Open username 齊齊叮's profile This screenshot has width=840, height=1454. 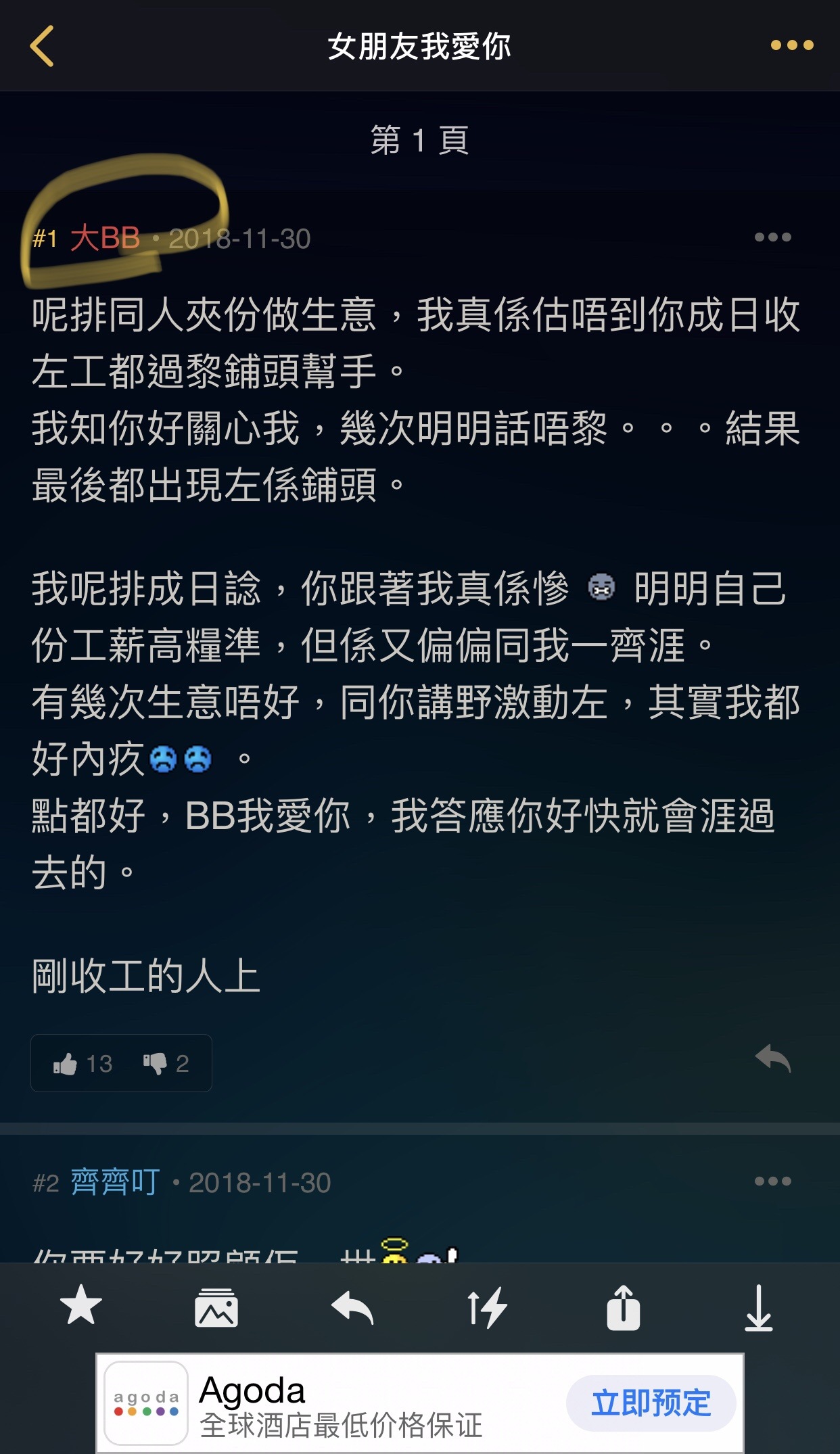tap(115, 1183)
